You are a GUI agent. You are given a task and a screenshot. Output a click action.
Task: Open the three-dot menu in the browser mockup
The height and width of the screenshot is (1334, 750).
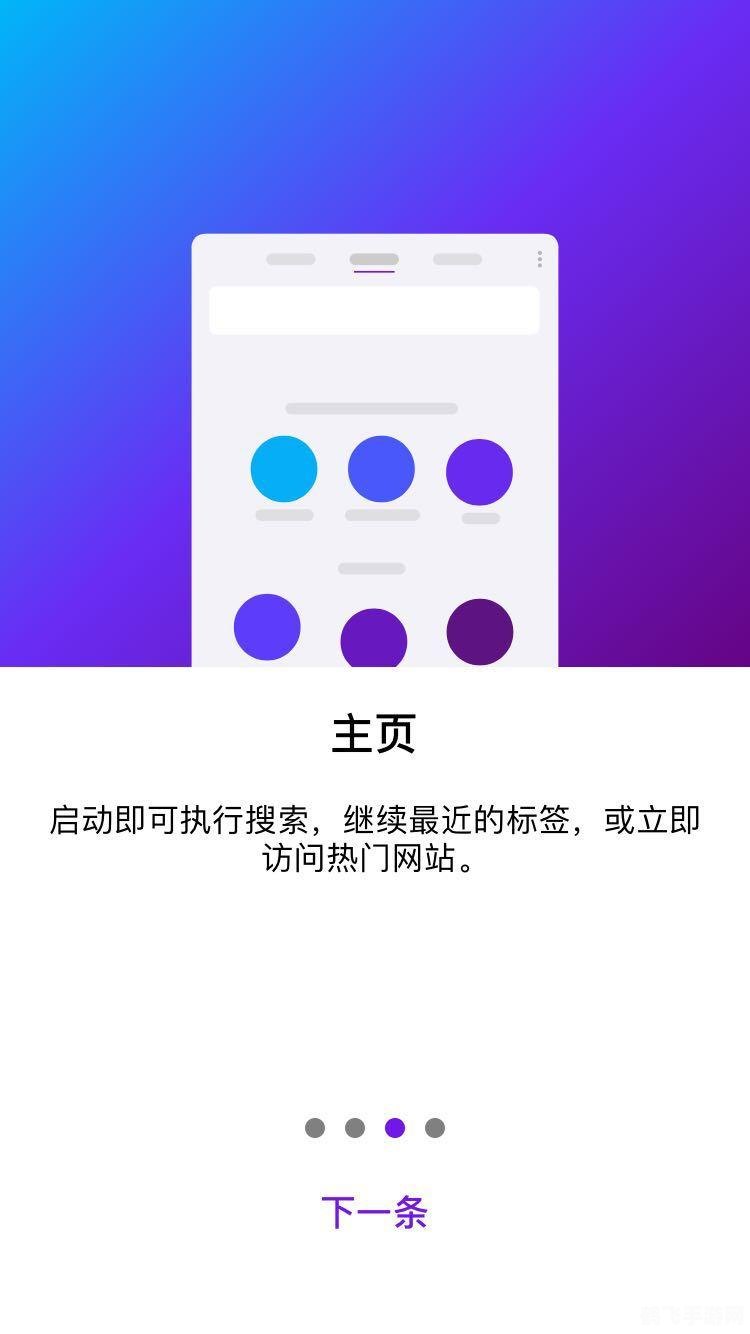pyautogui.click(x=541, y=258)
